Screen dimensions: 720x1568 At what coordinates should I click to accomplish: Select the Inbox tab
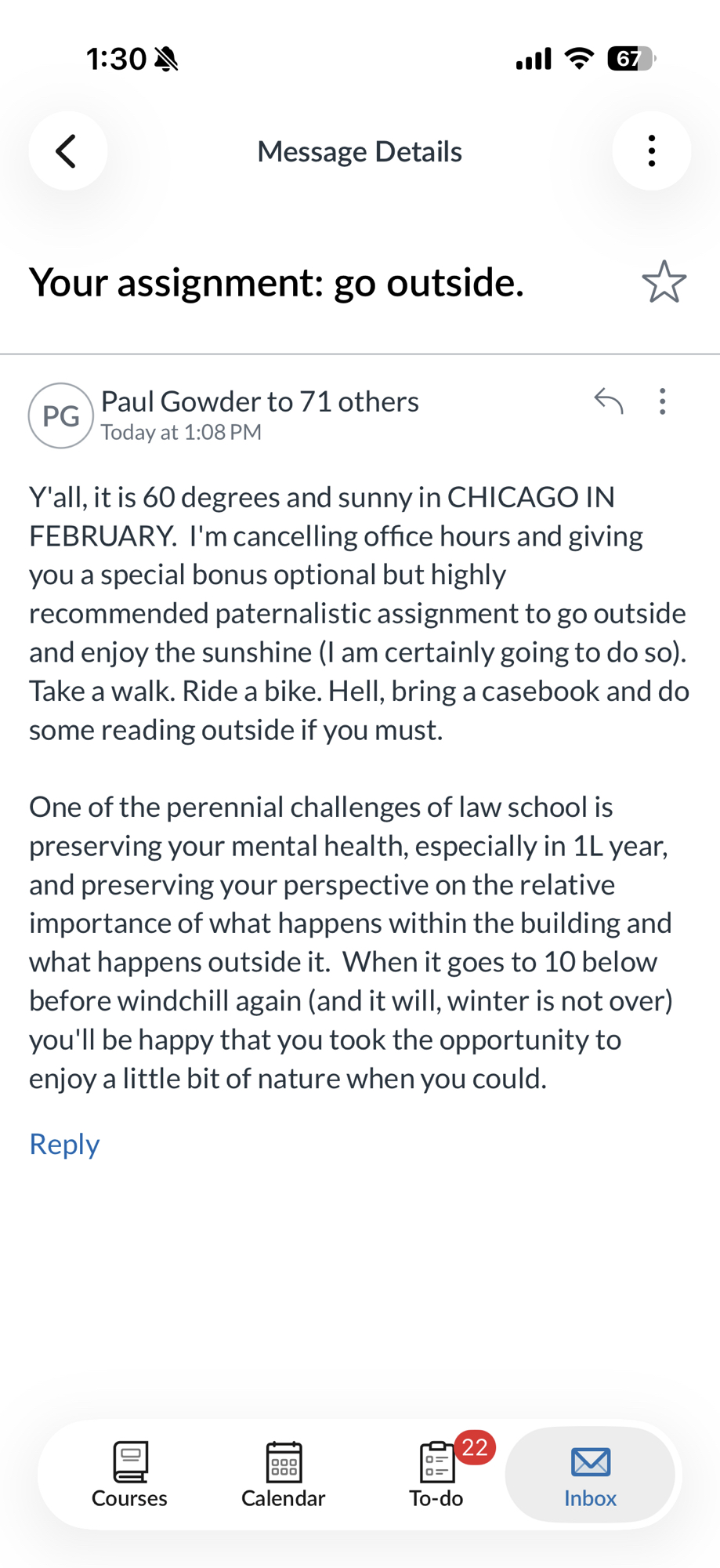pos(590,1474)
